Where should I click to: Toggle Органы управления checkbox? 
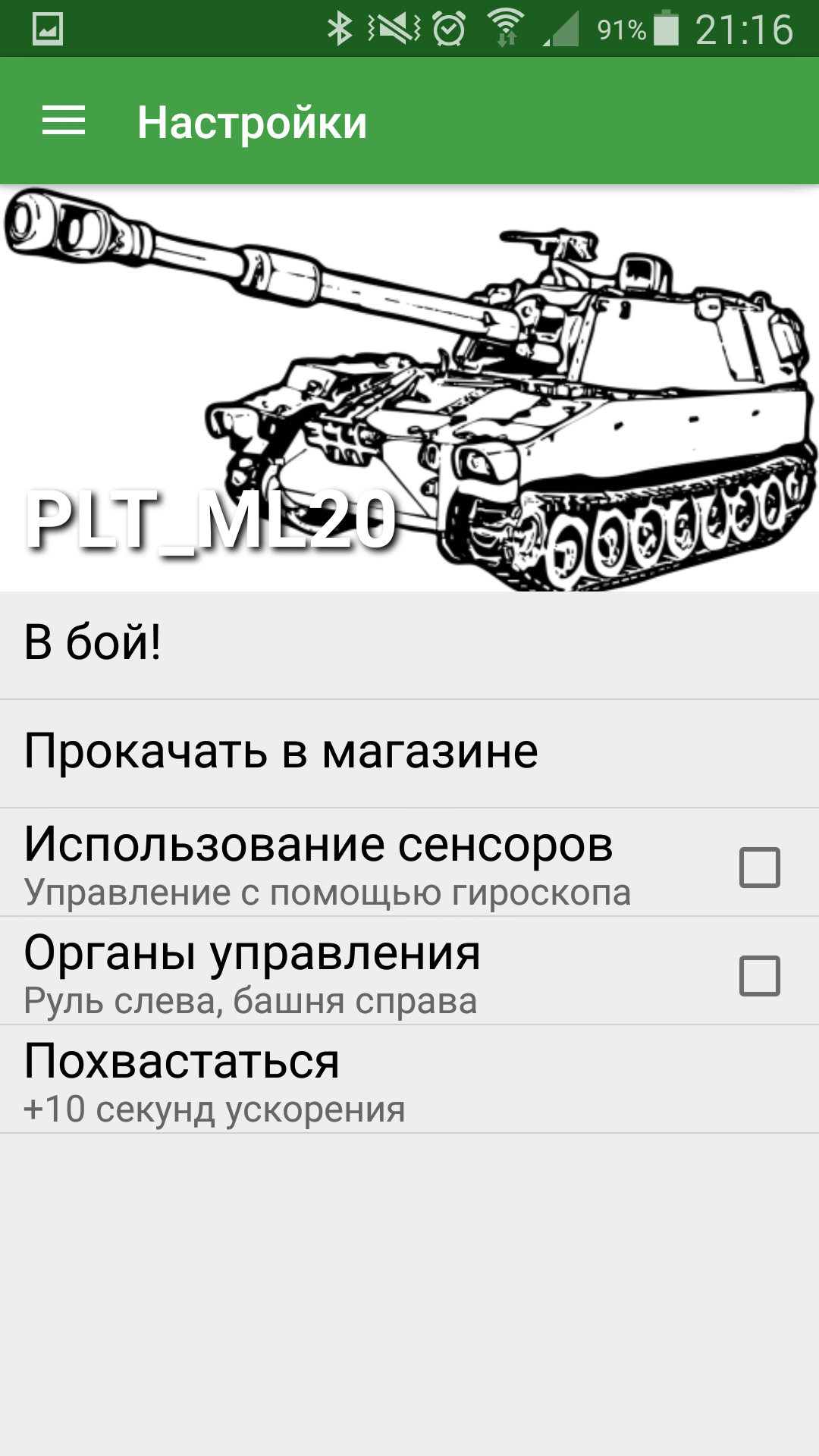[759, 975]
